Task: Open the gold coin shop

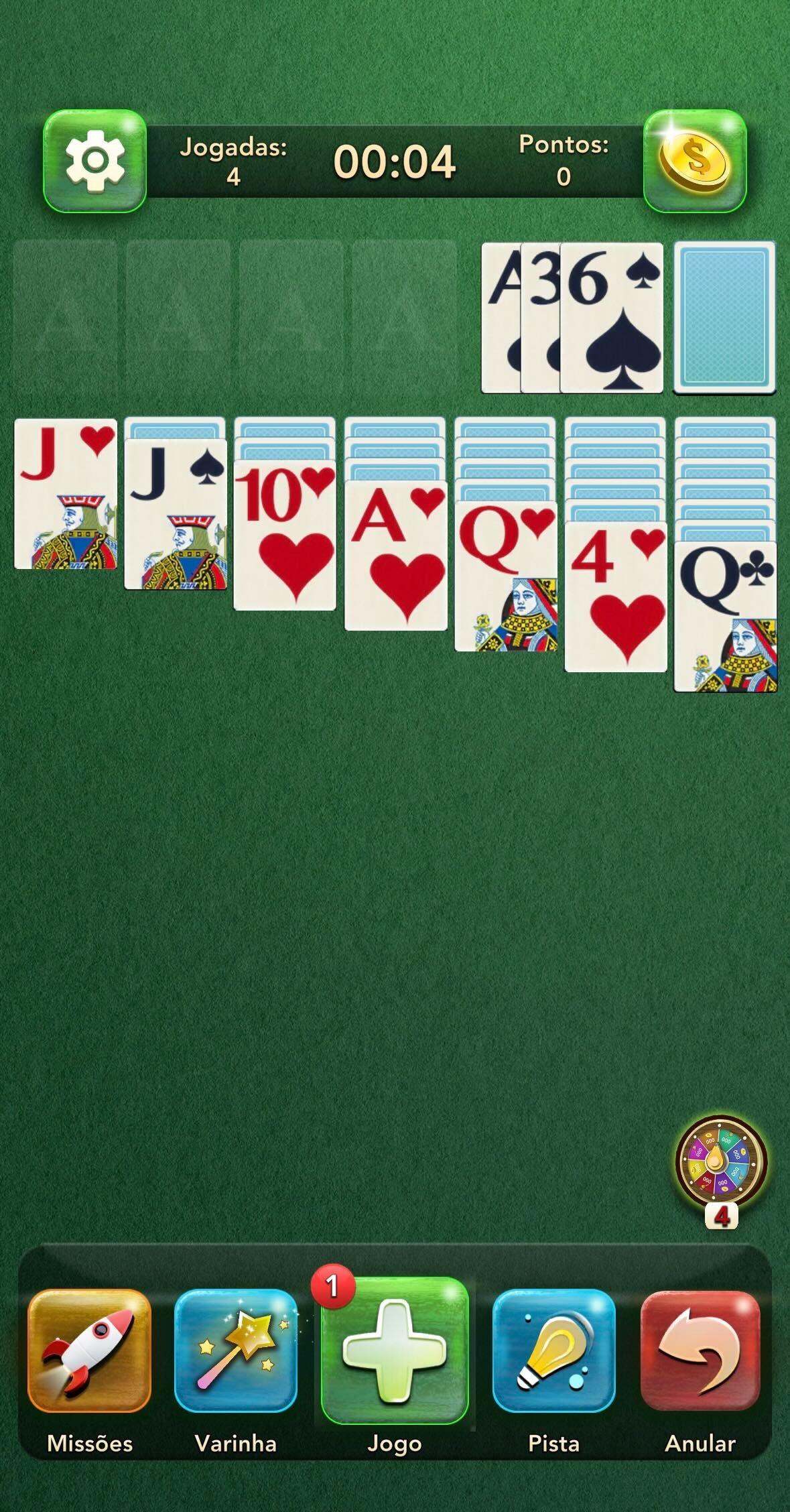Action: (695, 161)
